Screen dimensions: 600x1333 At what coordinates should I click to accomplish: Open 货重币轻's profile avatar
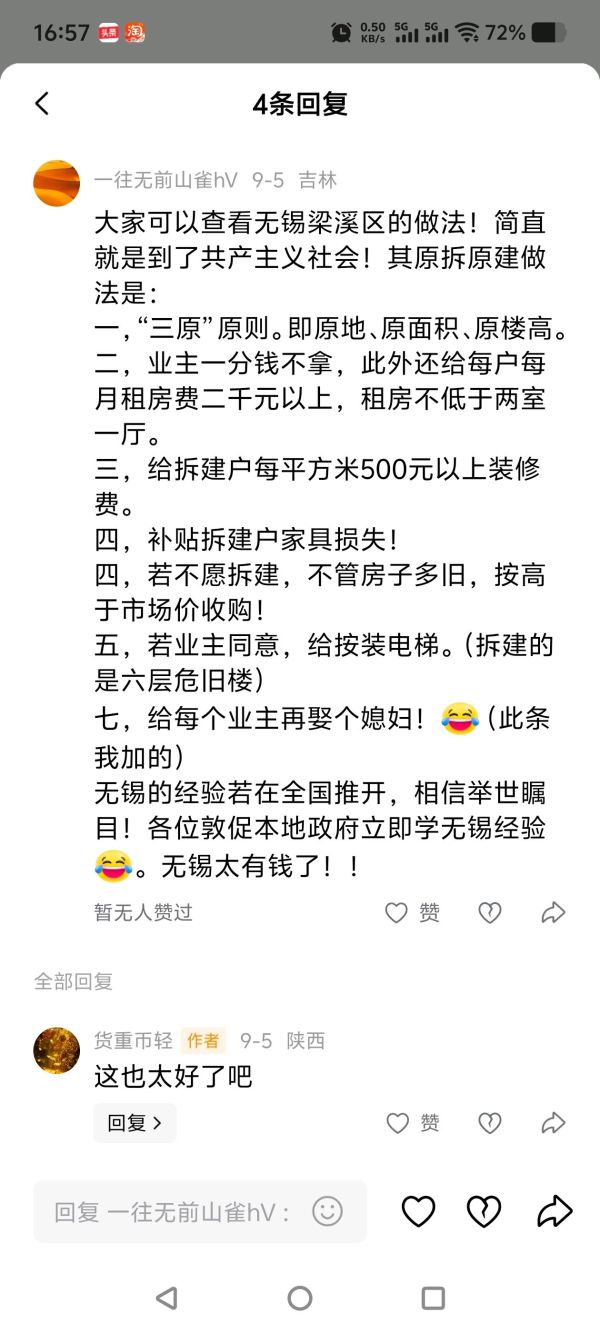coord(57,1049)
